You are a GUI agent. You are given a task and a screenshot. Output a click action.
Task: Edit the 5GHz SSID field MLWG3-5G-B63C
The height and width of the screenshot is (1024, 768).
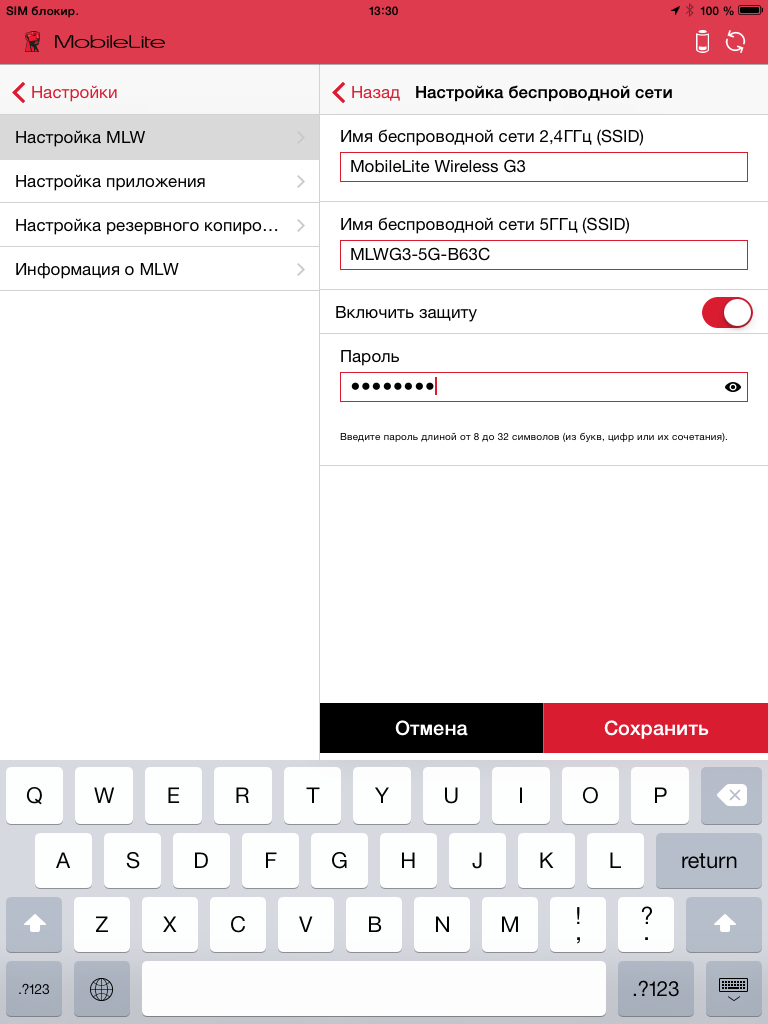(x=543, y=255)
